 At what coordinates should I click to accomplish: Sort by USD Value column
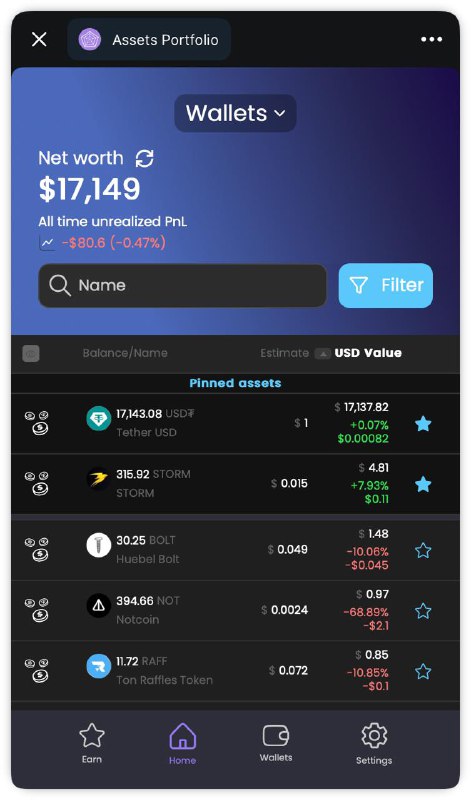(367, 353)
